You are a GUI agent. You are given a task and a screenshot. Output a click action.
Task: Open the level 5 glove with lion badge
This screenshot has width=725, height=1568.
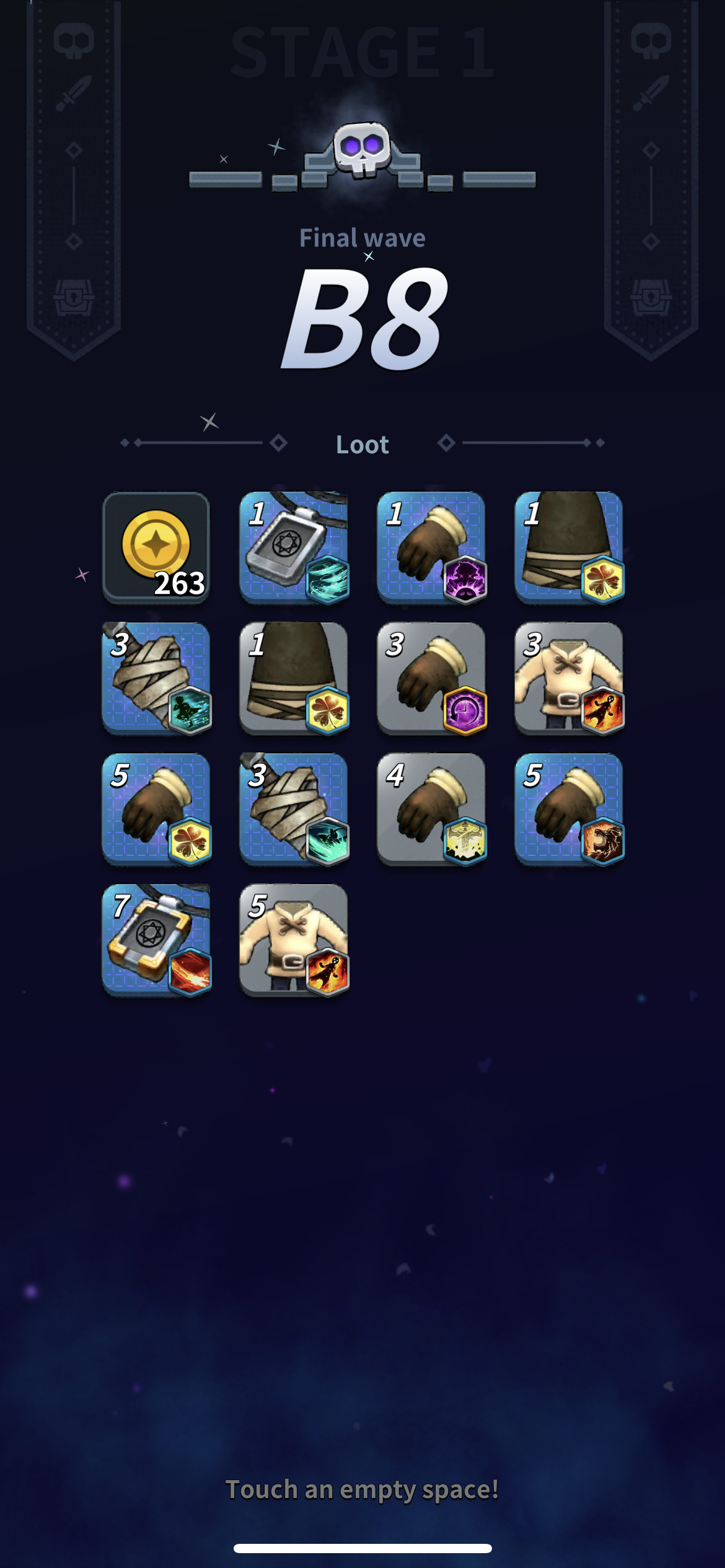569,808
